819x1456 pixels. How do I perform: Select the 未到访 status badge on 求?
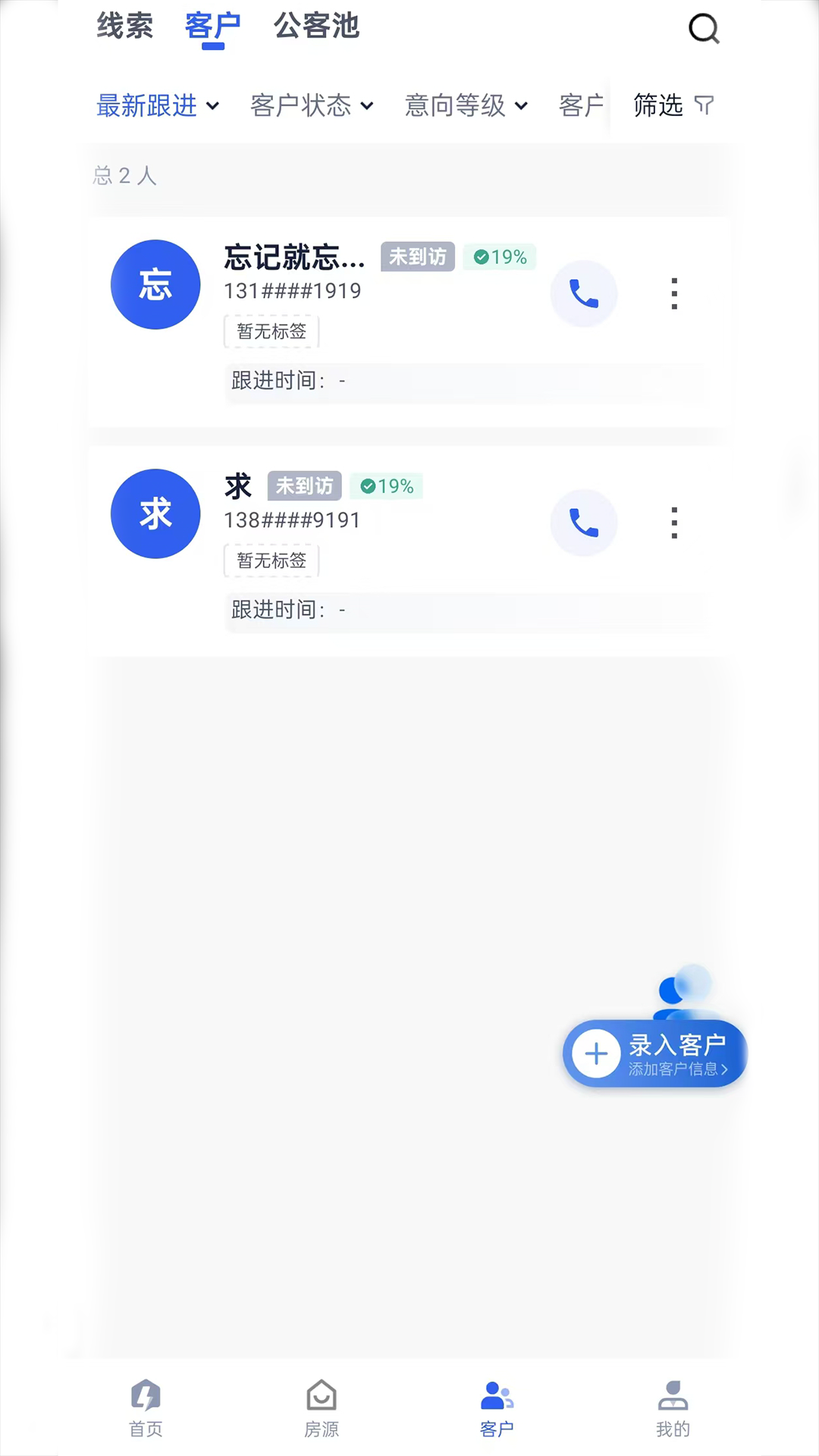coord(304,486)
